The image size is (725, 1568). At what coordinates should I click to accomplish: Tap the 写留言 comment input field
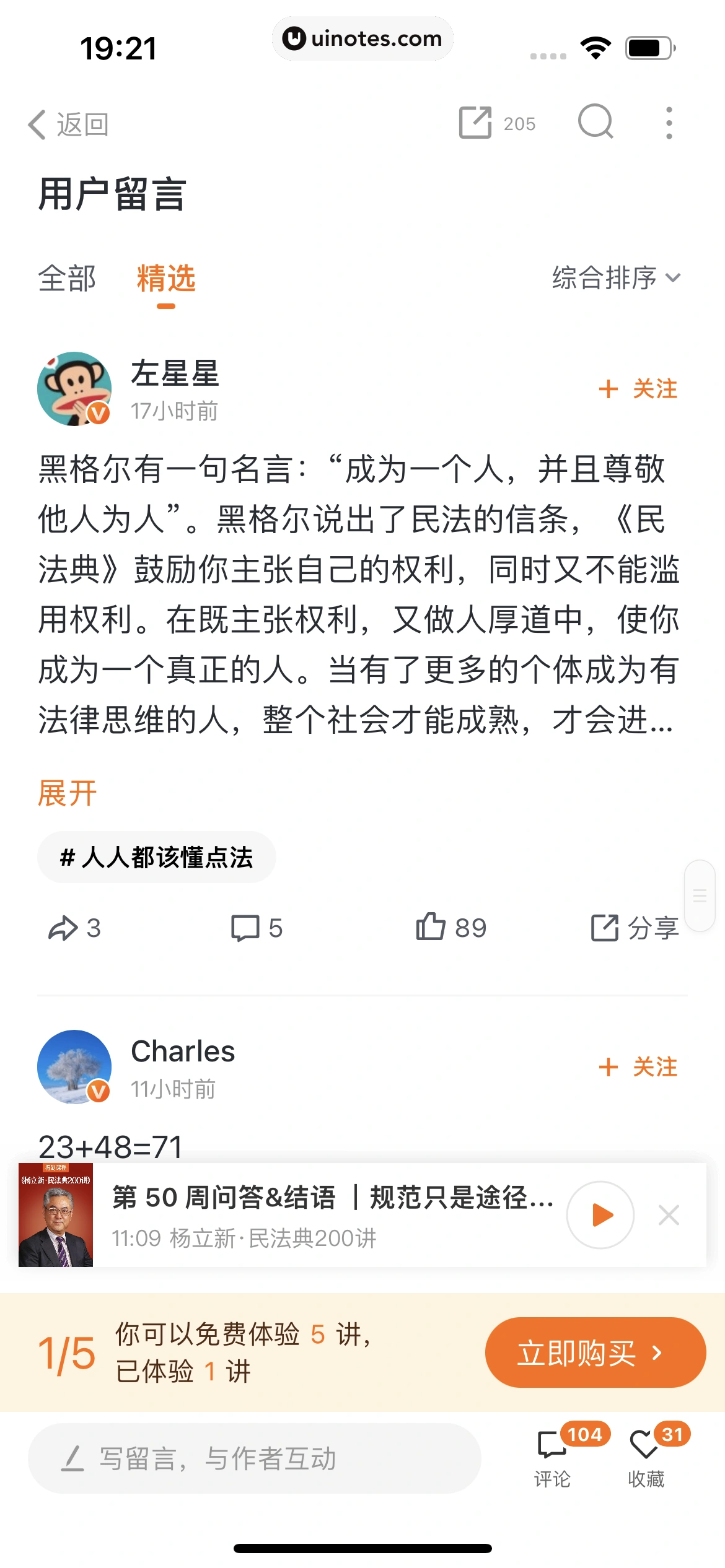pyautogui.click(x=254, y=1458)
